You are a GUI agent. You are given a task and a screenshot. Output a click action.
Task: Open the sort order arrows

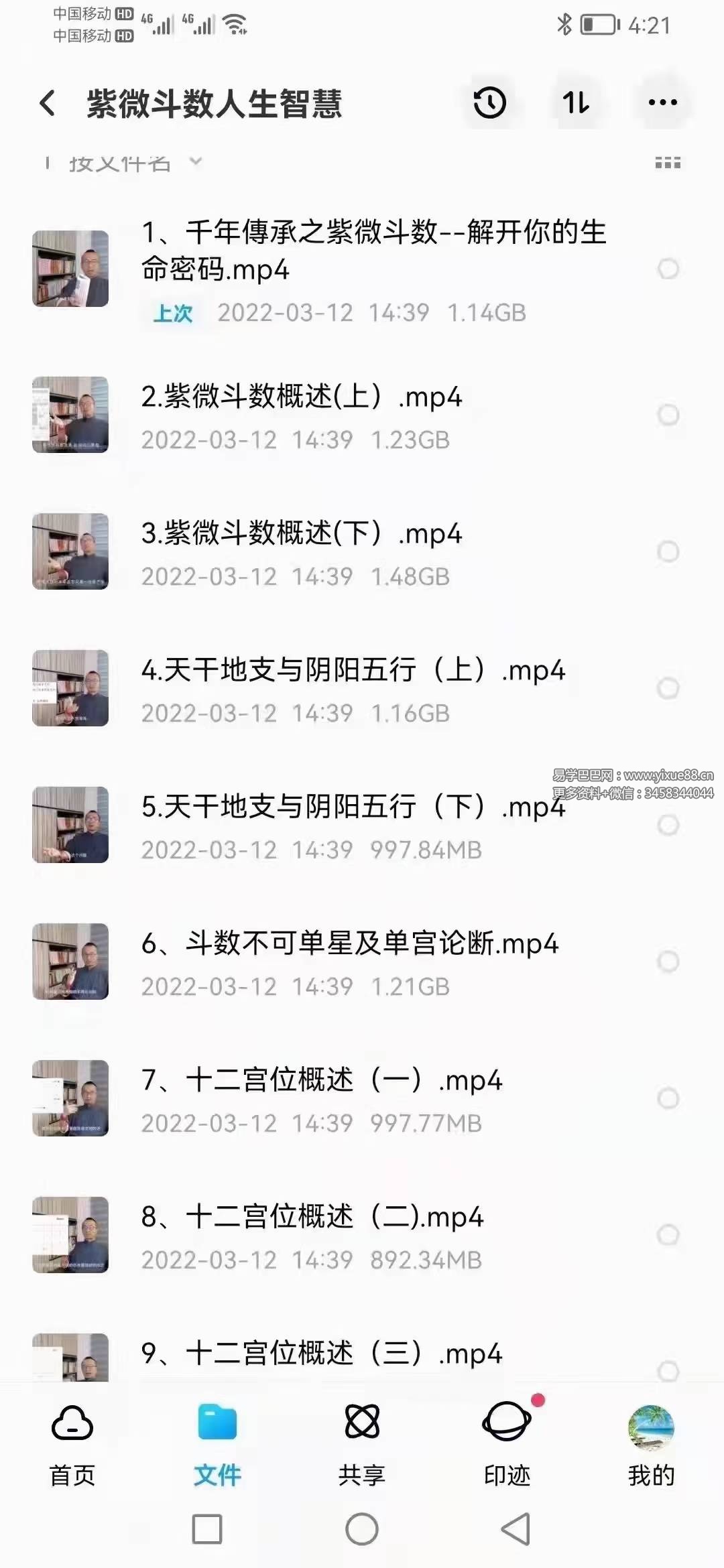click(x=576, y=103)
